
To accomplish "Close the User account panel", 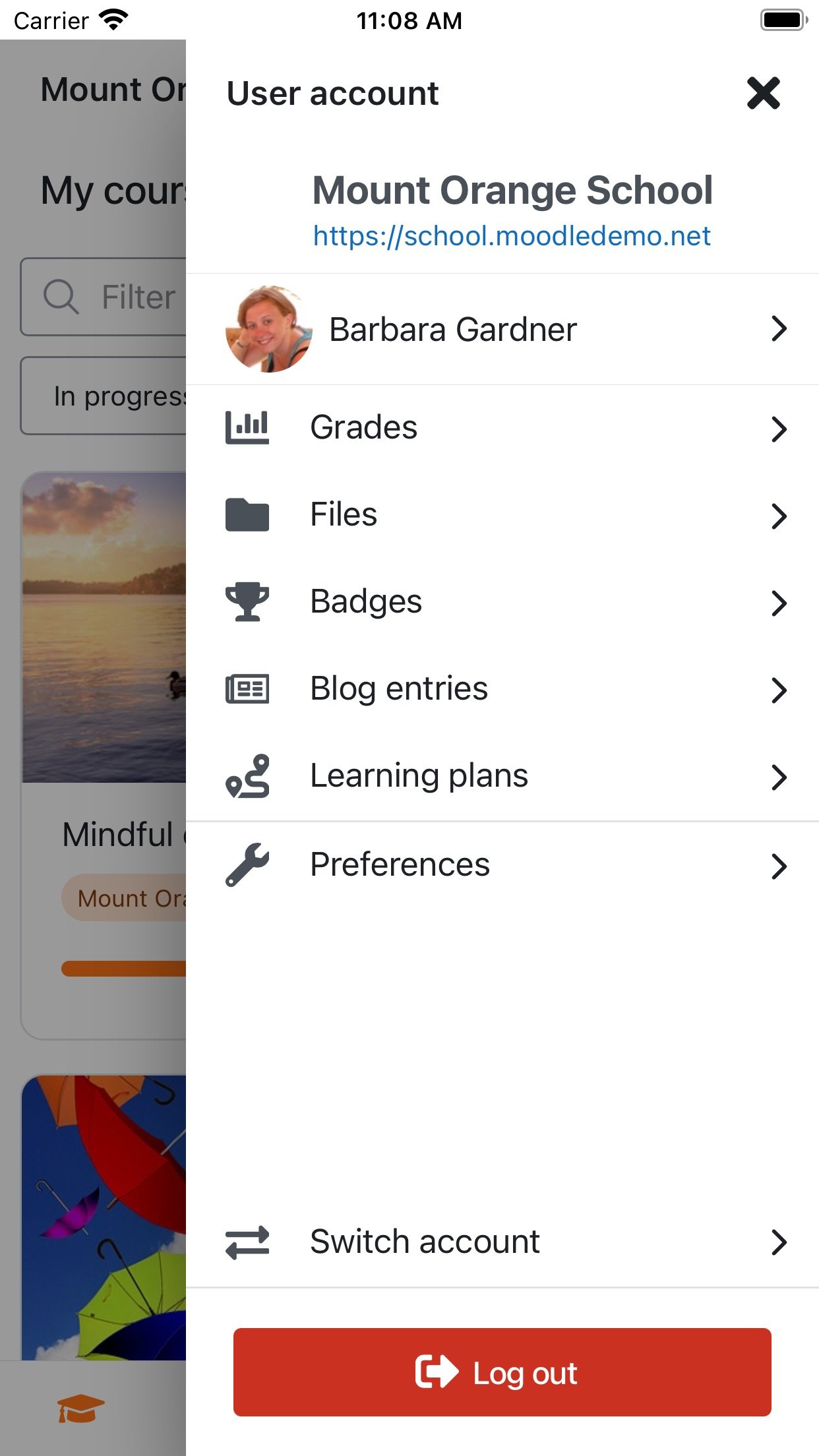I will pos(763,93).
